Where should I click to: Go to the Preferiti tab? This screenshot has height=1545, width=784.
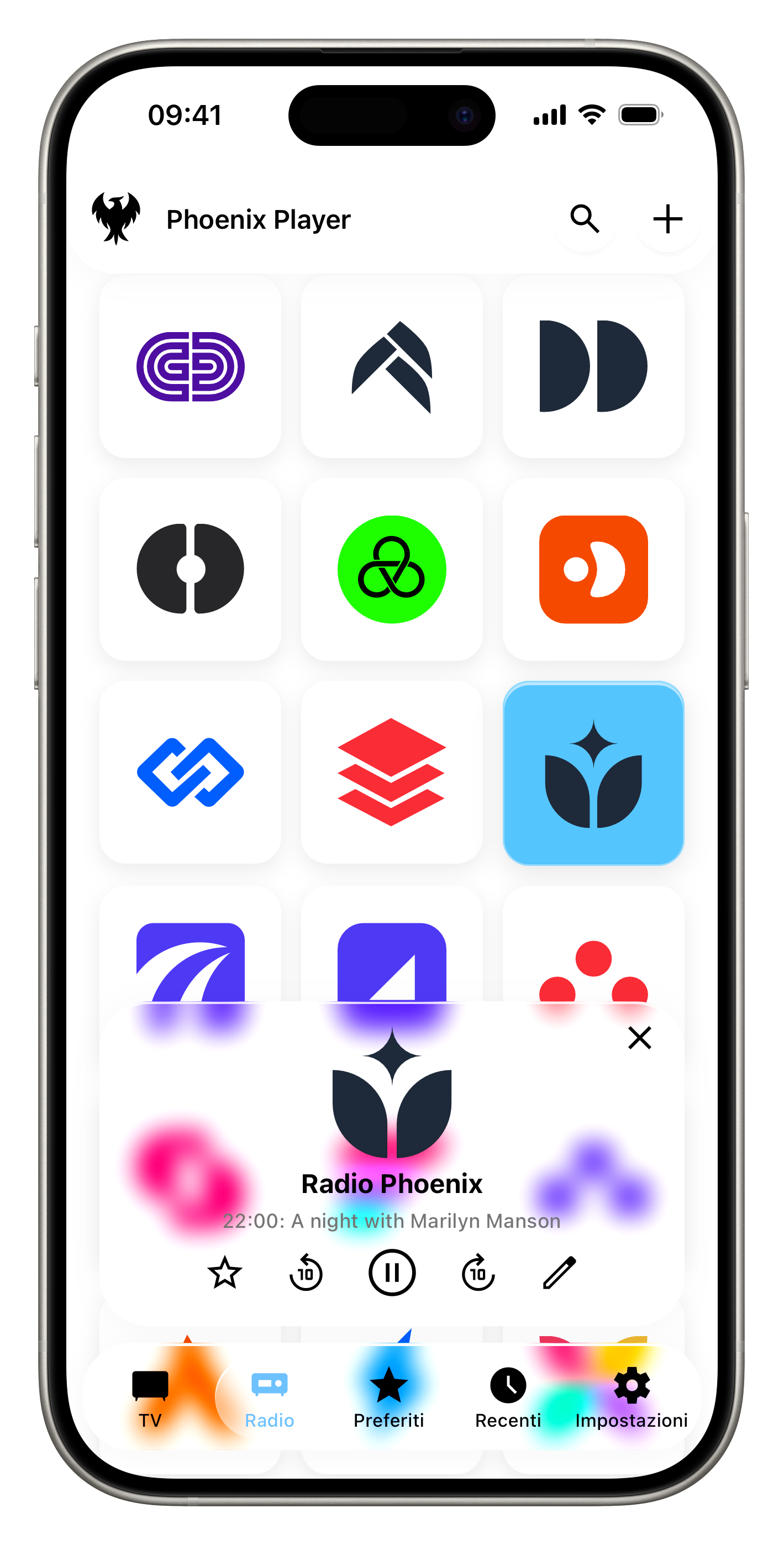389,1399
